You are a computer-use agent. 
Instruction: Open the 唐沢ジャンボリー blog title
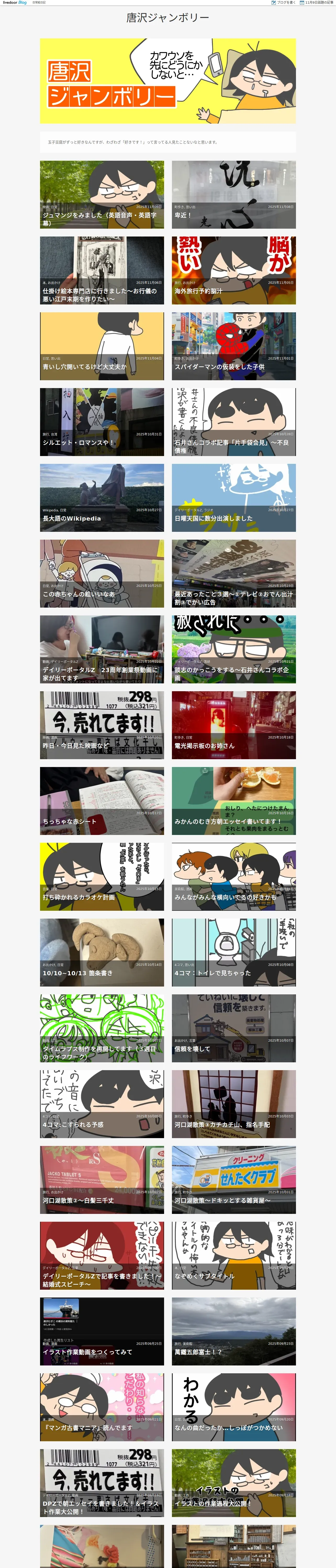click(168, 18)
